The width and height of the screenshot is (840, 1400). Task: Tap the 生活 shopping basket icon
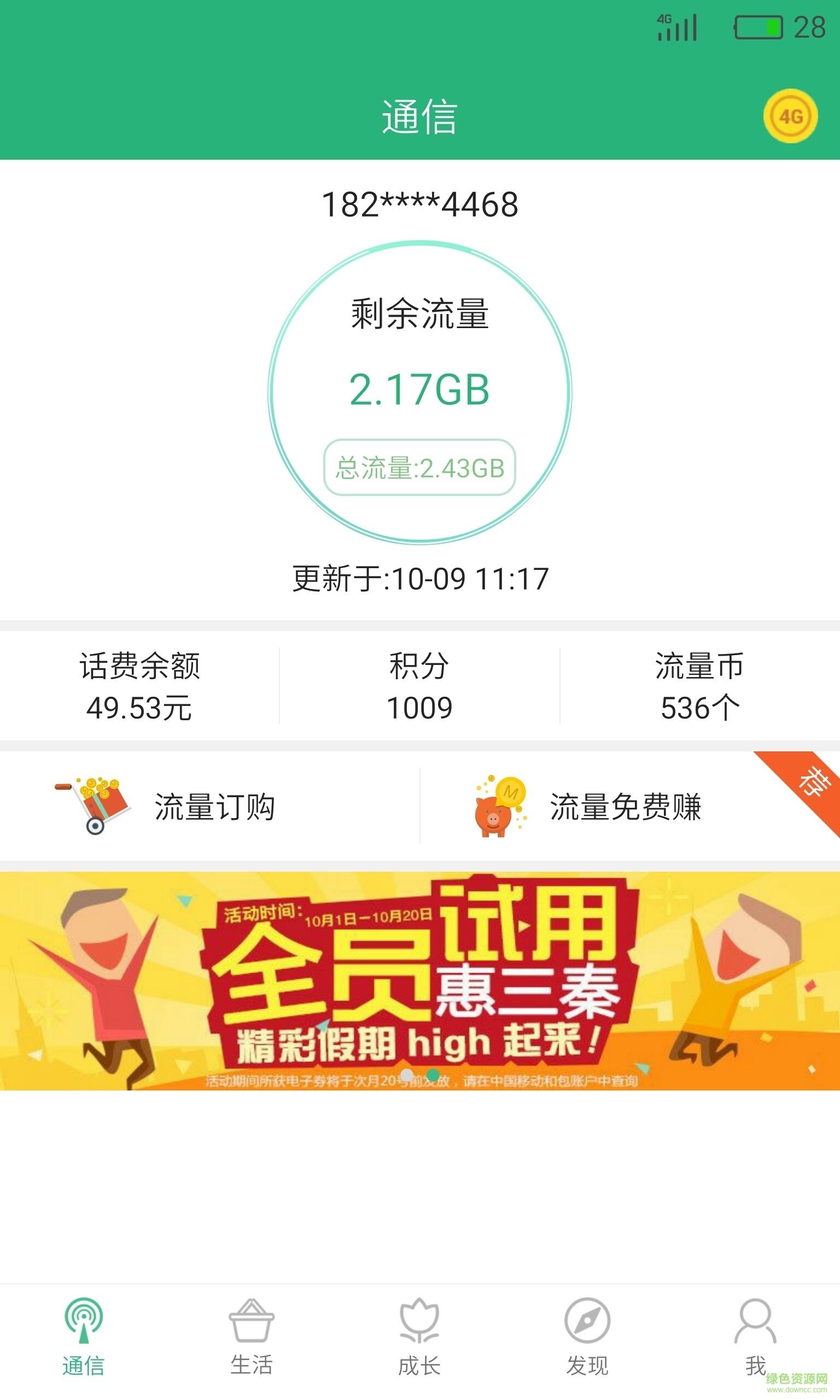pyautogui.click(x=252, y=1321)
